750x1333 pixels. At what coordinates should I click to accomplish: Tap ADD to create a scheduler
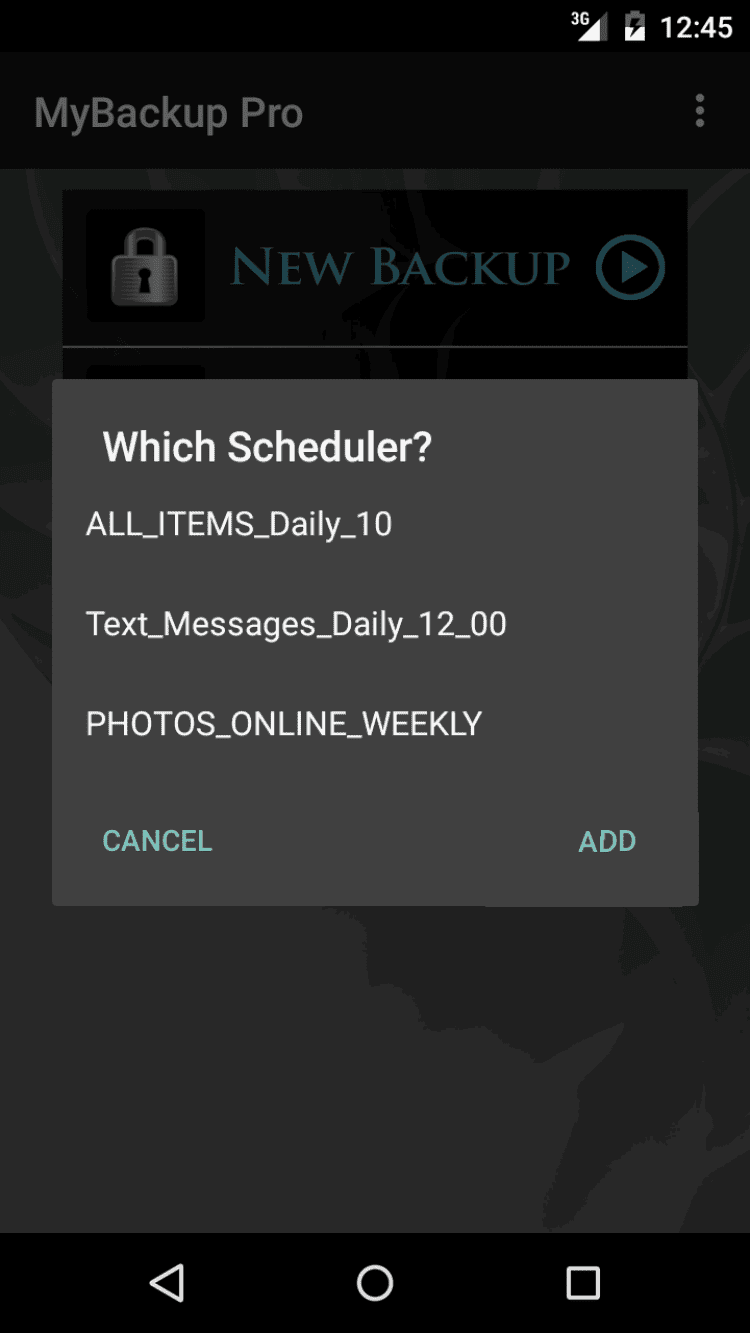pyautogui.click(x=607, y=841)
